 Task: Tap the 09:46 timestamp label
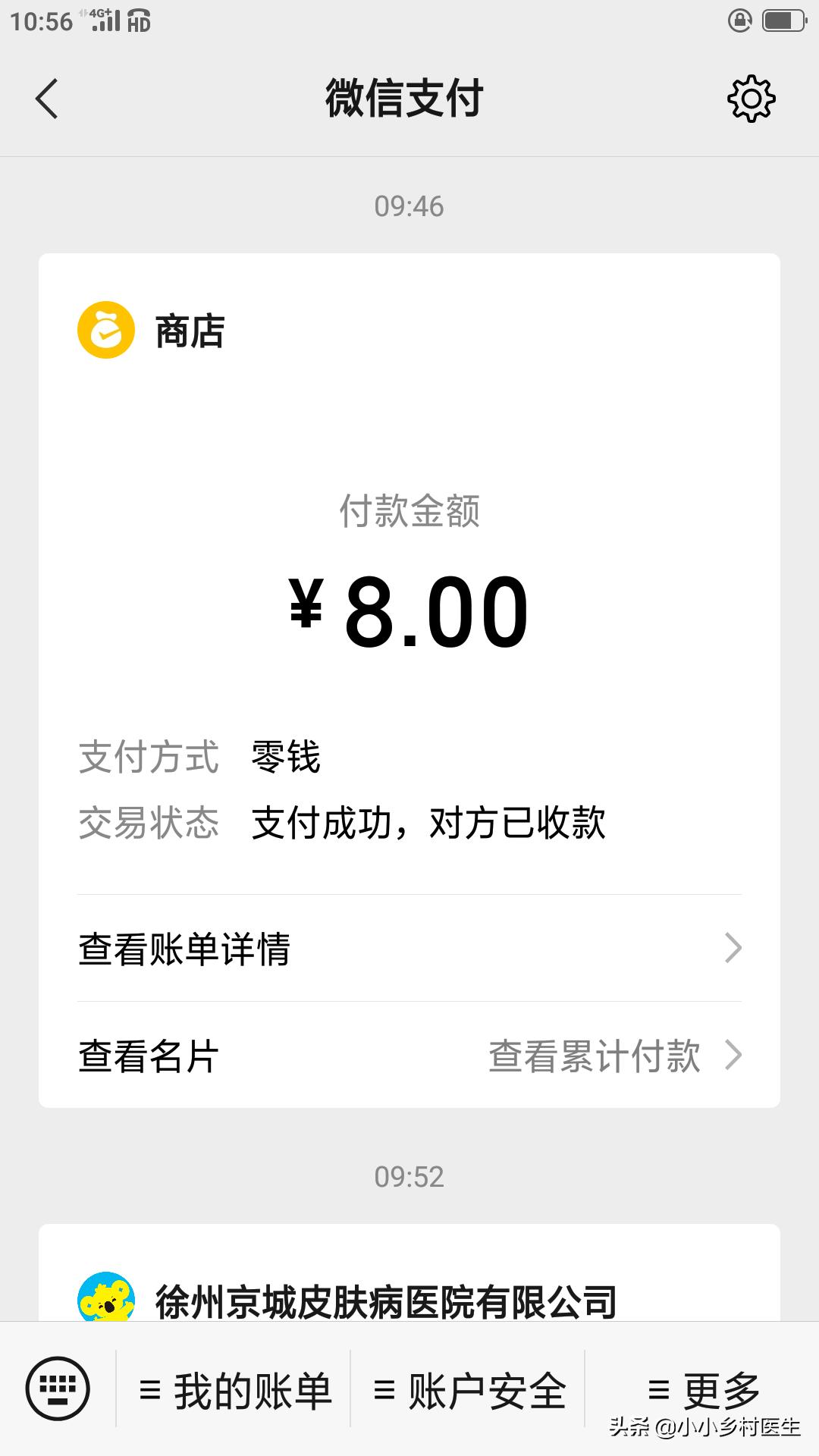click(409, 203)
